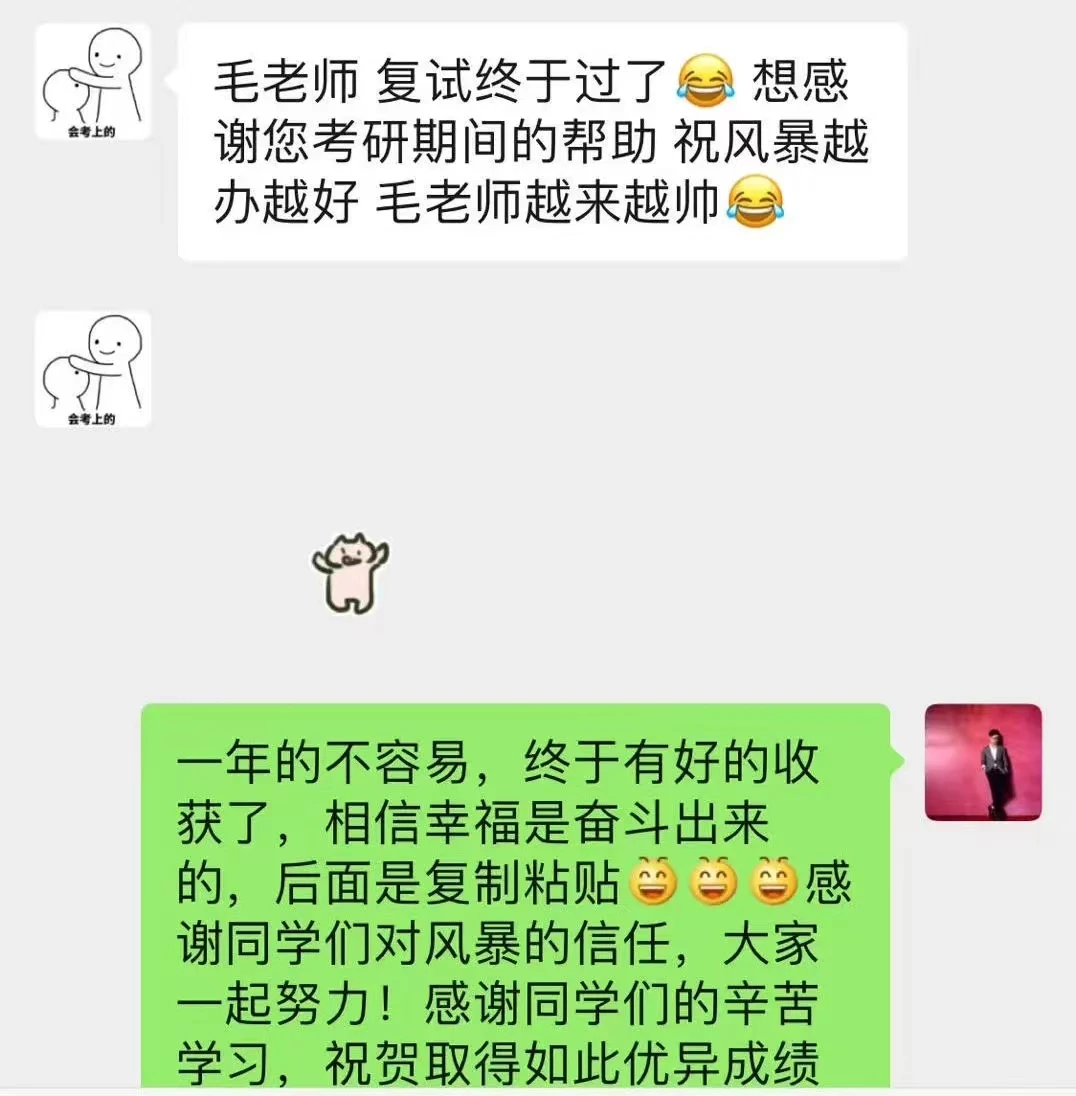This screenshot has height=1096, width=1076.
Task: Select the waving white cat sticker
Action: coord(352,571)
